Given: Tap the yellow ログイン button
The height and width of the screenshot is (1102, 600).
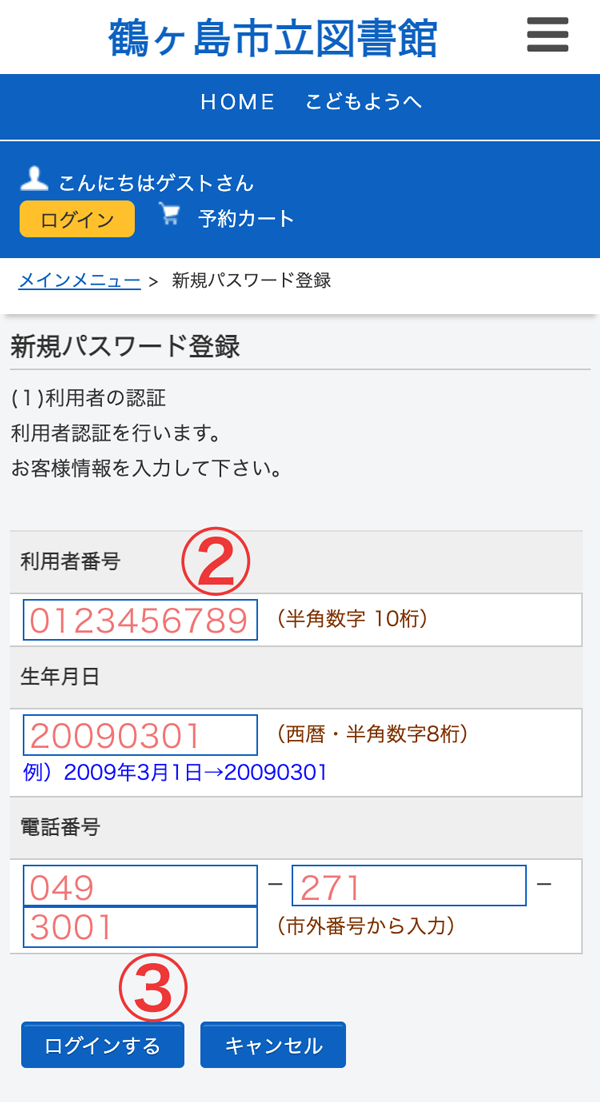Looking at the screenshot, I should click(77, 219).
